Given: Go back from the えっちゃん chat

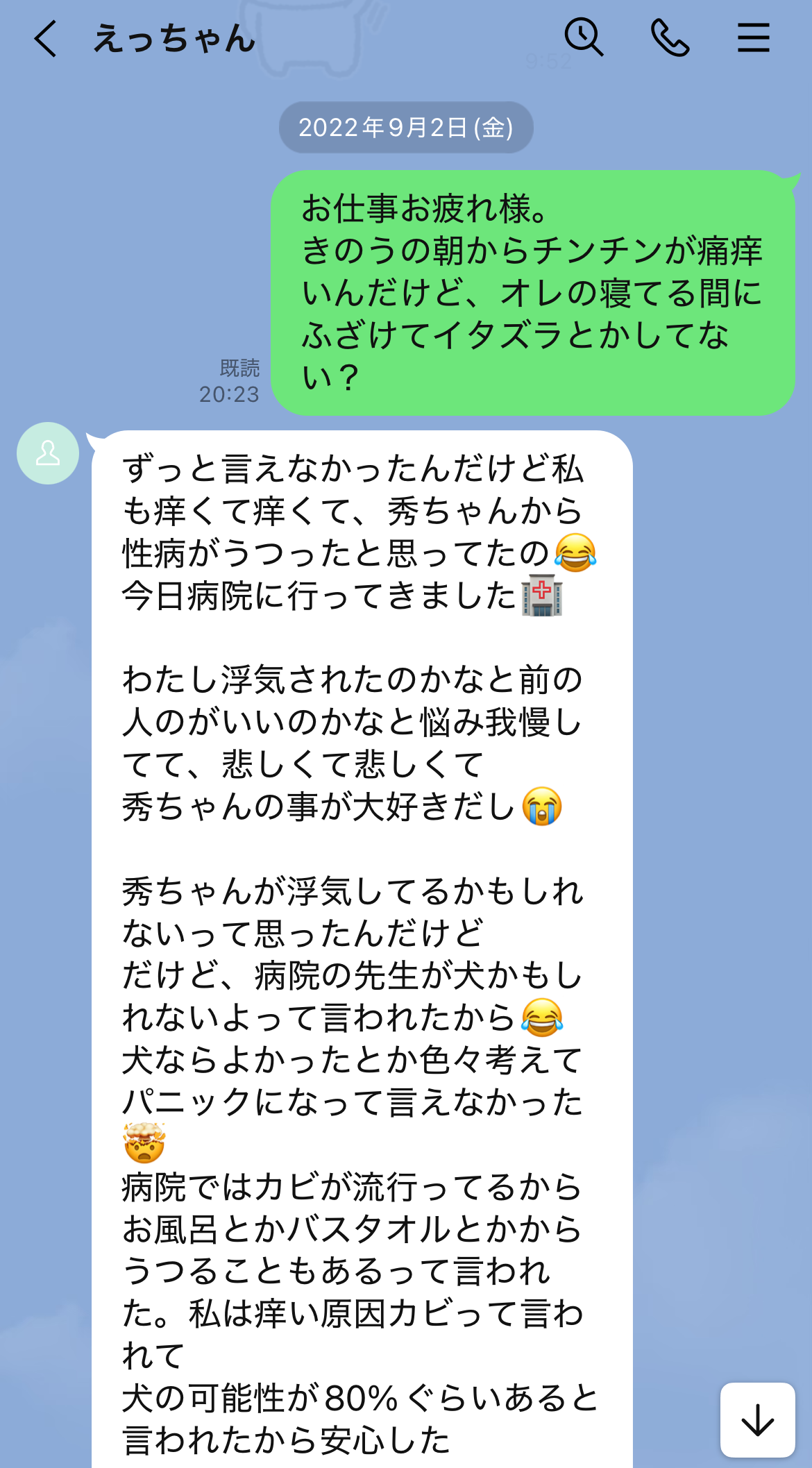Looking at the screenshot, I should pyautogui.click(x=46, y=38).
